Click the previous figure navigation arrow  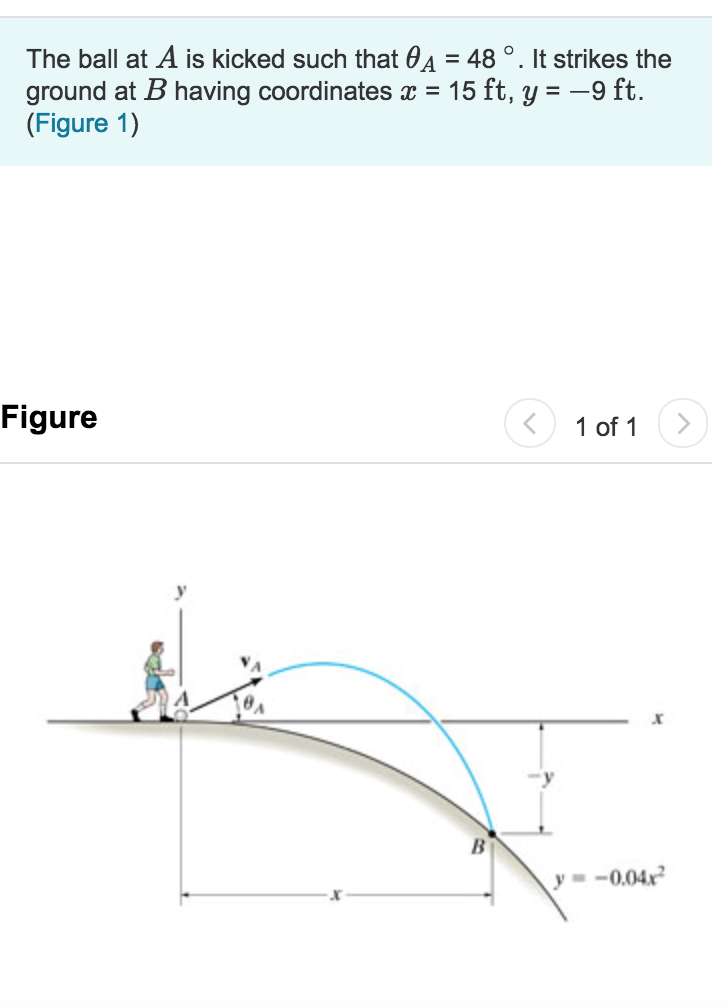coord(529,423)
